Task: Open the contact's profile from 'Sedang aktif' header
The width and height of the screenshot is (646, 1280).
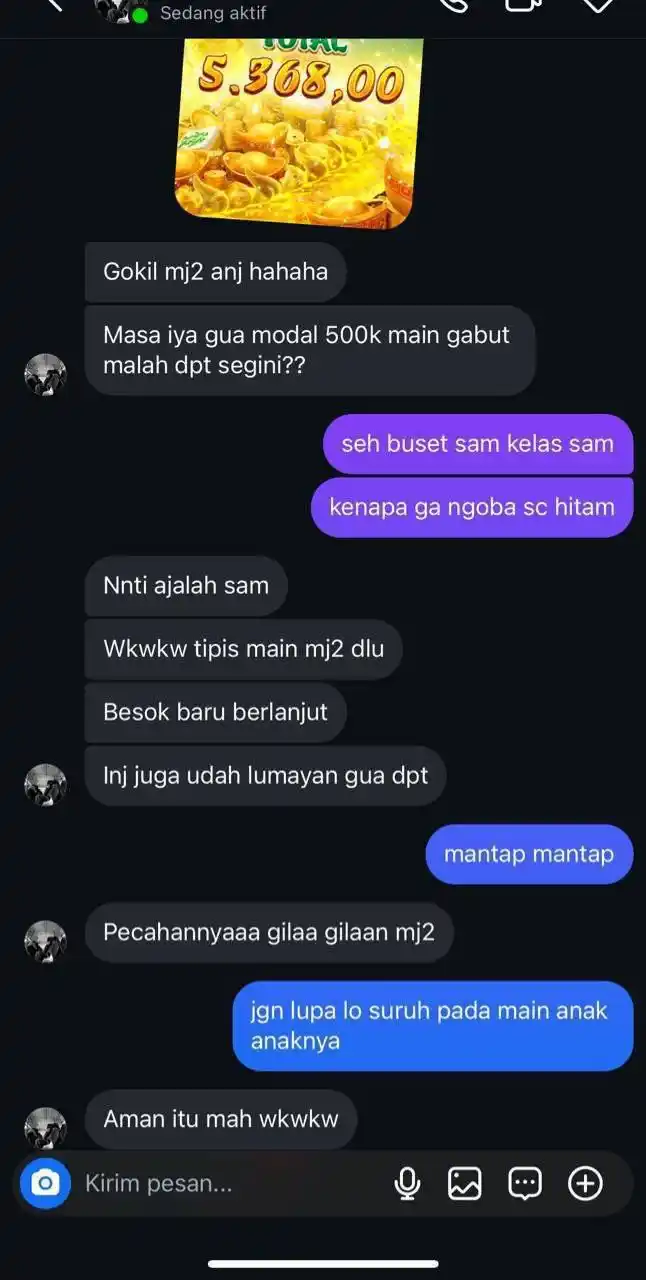Action: pos(212,14)
